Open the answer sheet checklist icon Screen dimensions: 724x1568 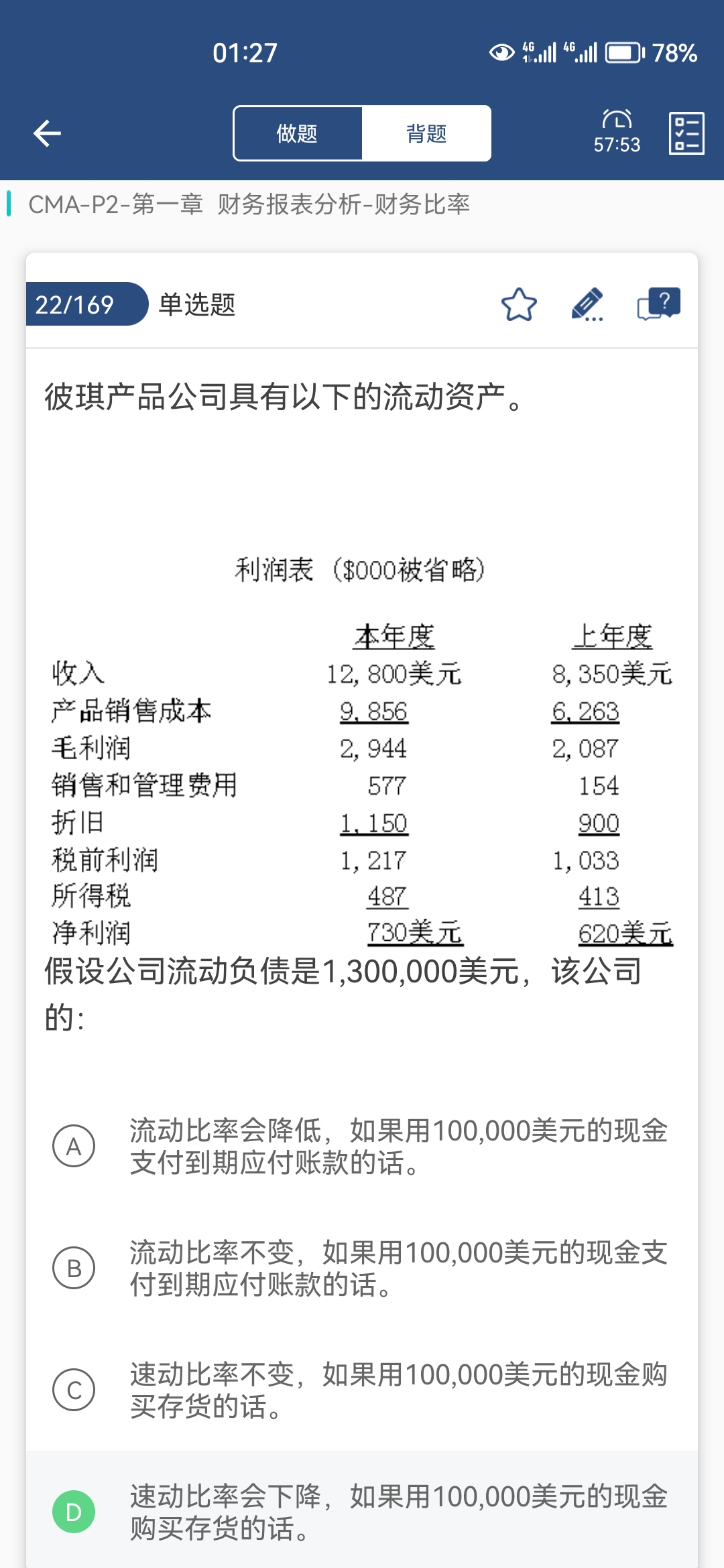click(686, 133)
